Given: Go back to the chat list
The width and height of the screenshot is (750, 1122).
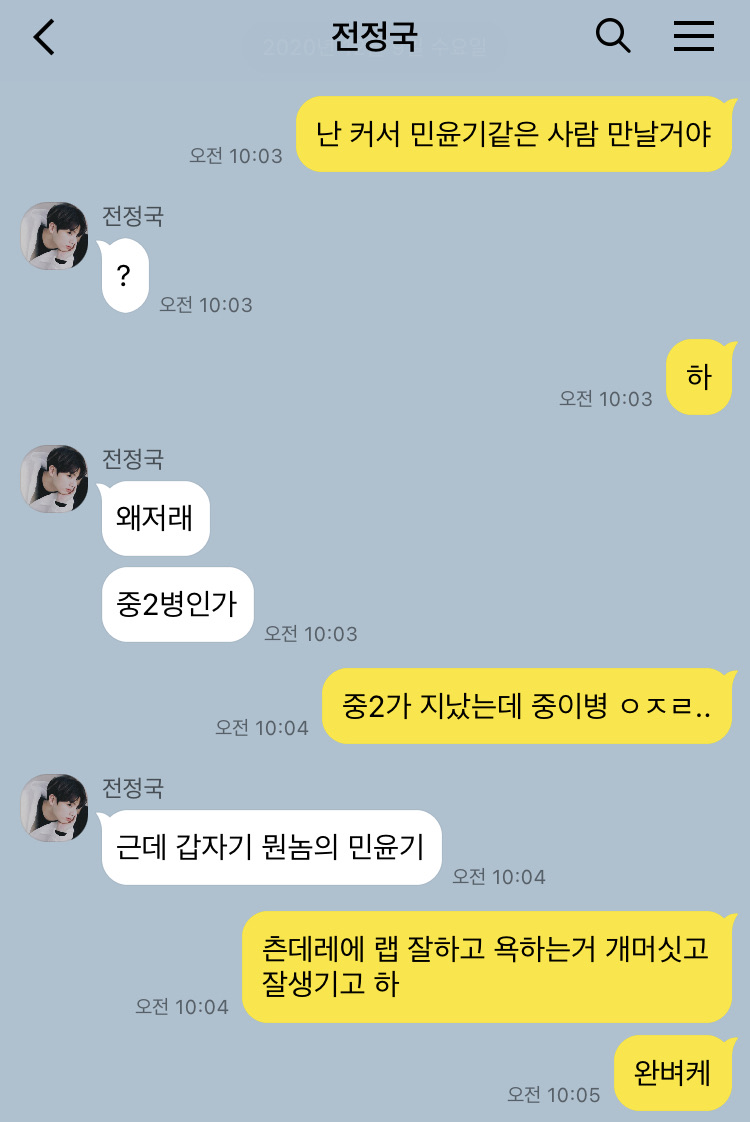Looking at the screenshot, I should click(45, 37).
